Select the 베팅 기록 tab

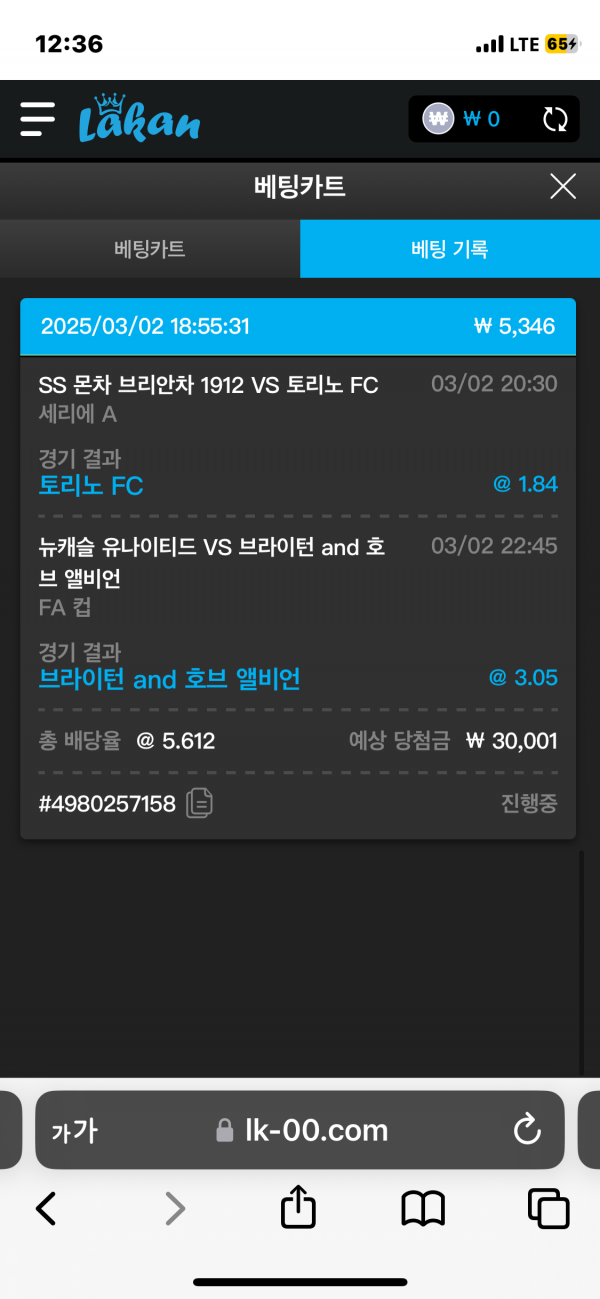(x=450, y=249)
